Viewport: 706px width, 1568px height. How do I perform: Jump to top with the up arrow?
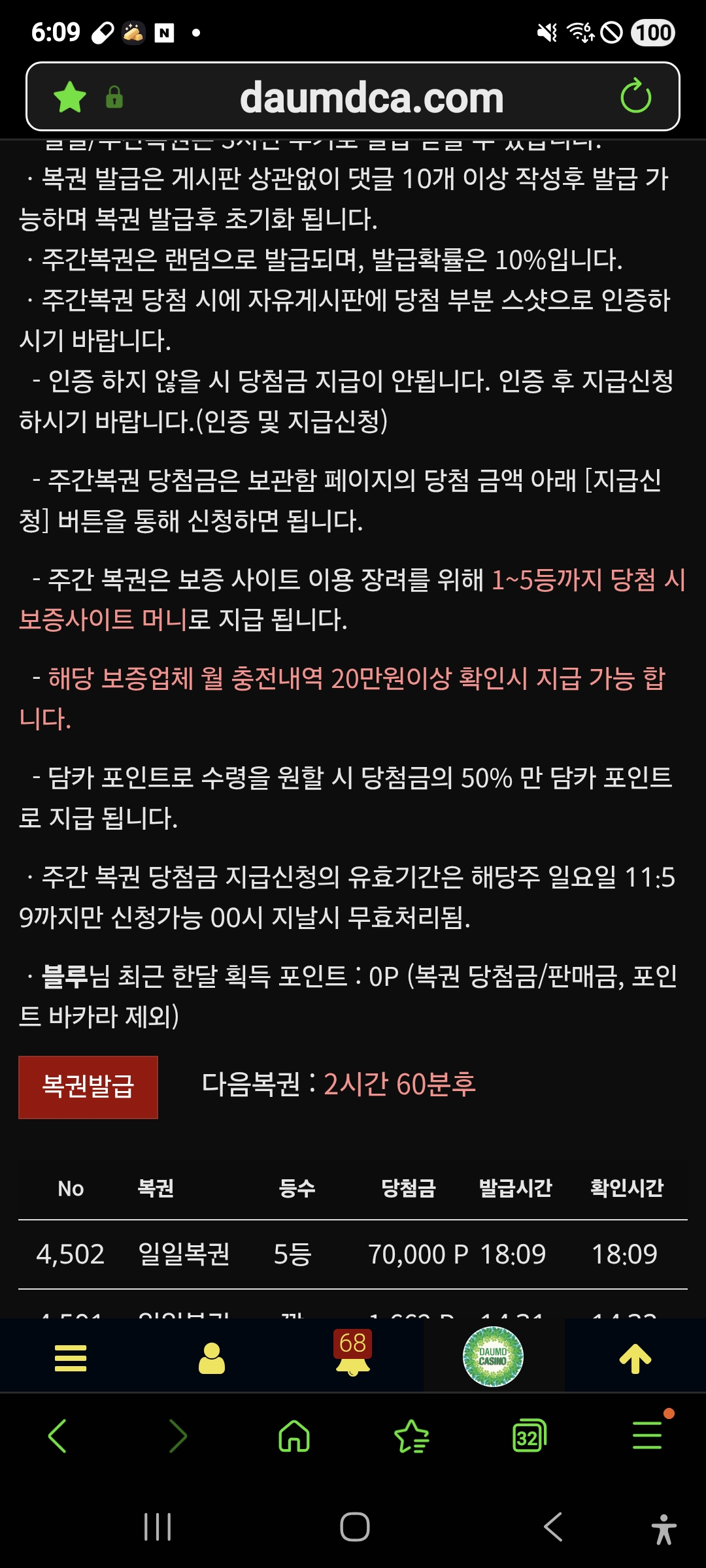[x=635, y=1358]
